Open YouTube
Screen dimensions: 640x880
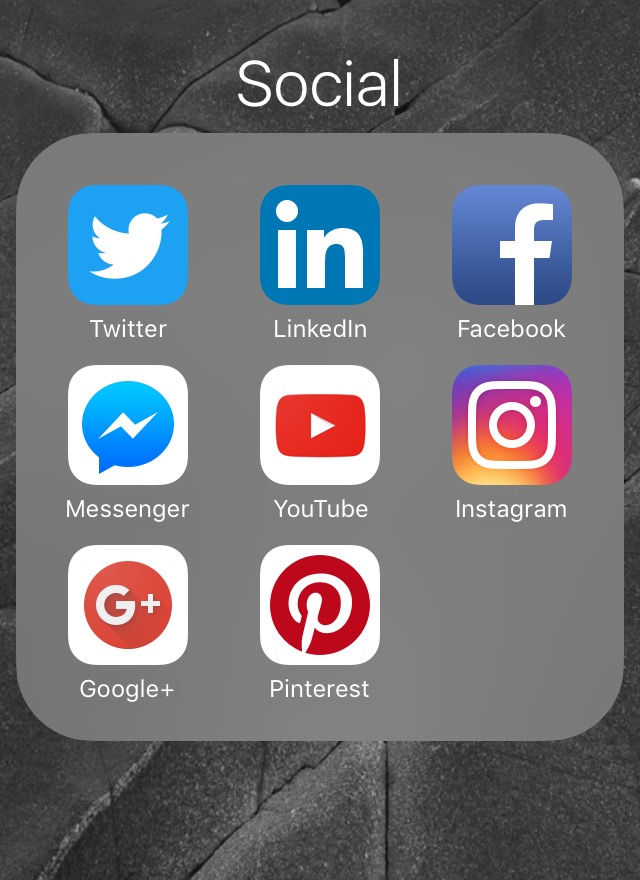coord(320,425)
